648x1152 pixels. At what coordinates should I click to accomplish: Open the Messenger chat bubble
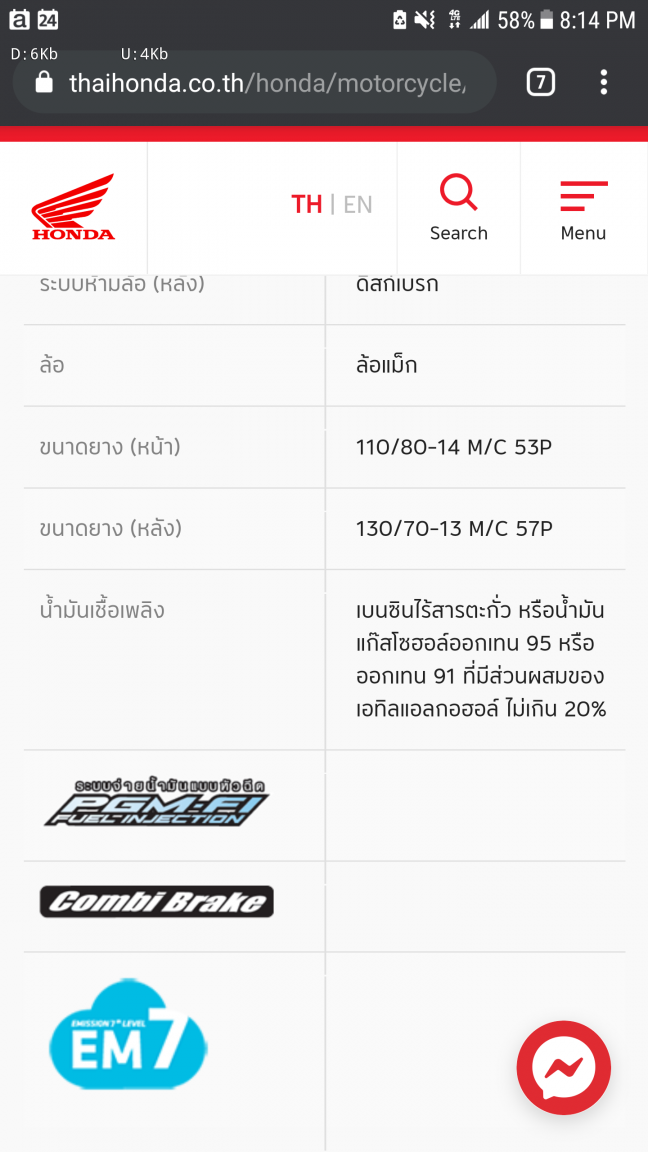point(563,1067)
